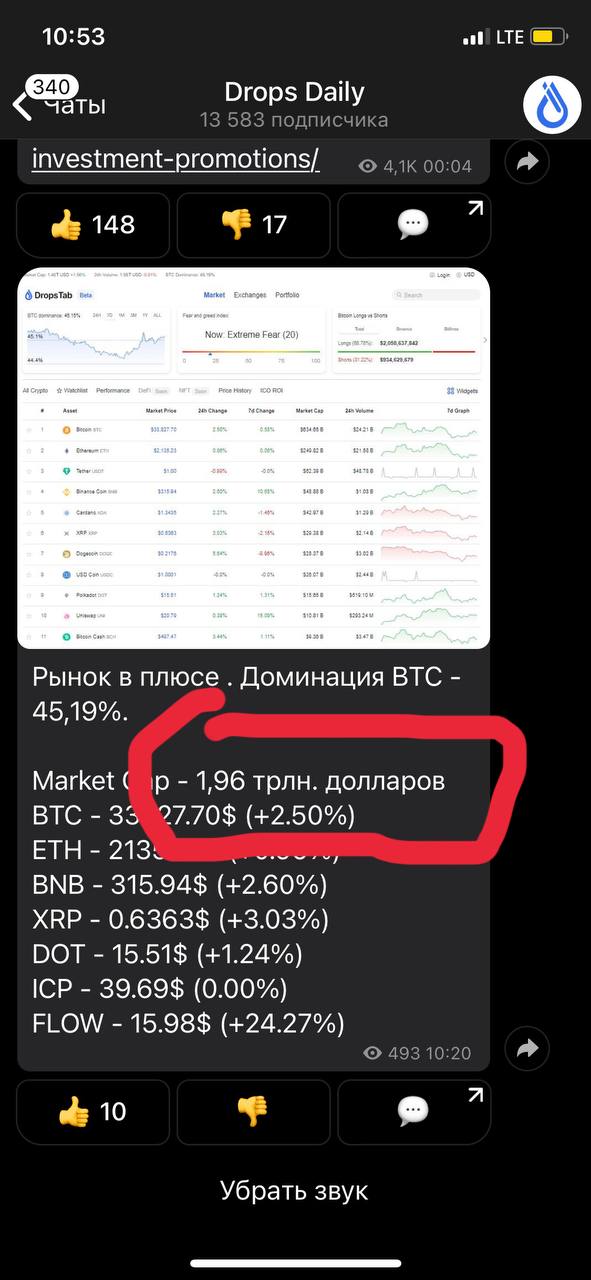Open comments on the market update post
Screen dimensions: 591x1280
click(413, 1111)
